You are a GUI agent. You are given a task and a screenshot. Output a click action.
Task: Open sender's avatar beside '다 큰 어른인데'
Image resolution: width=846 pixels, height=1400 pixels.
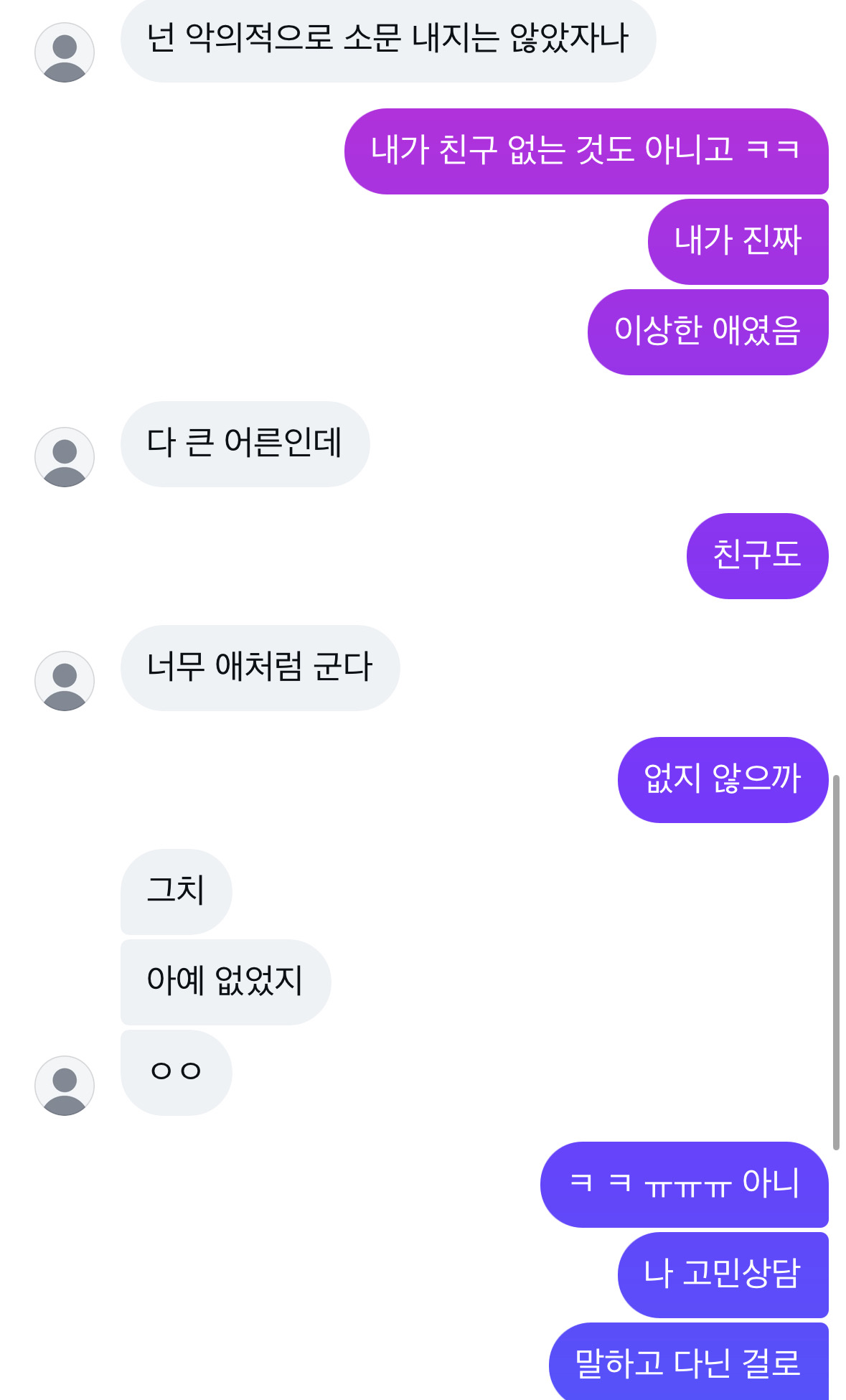coord(65,457)
